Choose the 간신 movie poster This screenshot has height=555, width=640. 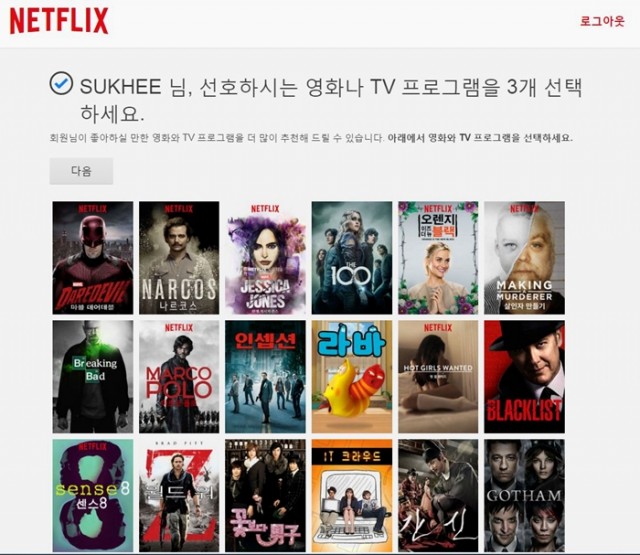click(438, 495)
